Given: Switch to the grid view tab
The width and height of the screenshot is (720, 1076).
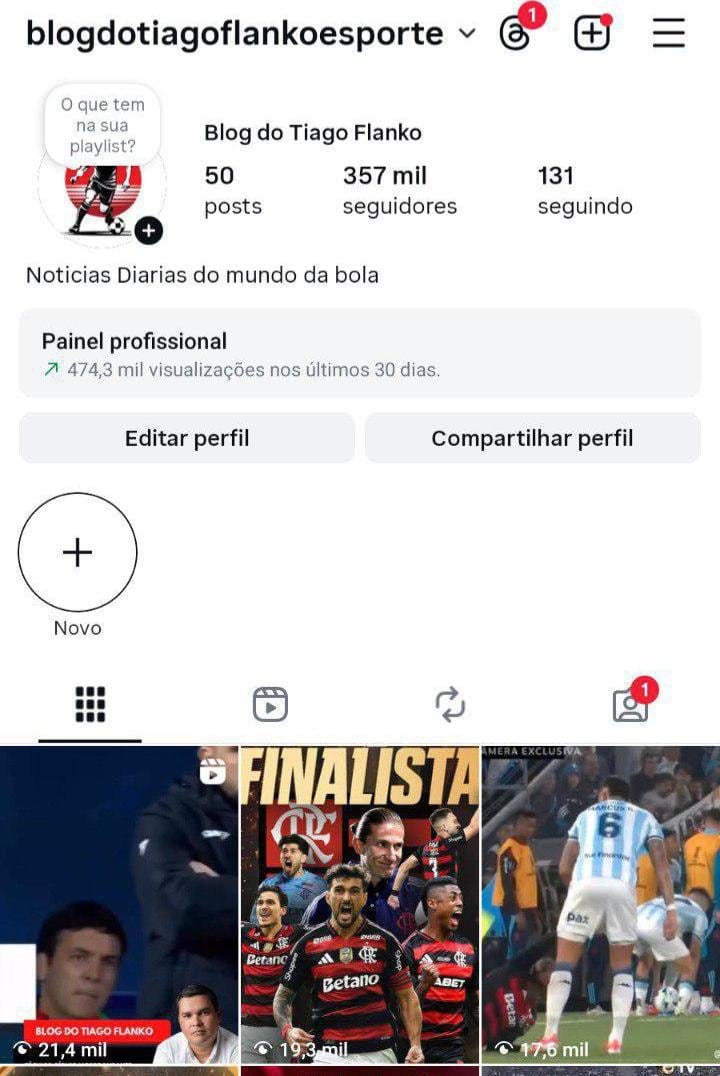Looking at the screenshot, I should (x=90, y=704).
